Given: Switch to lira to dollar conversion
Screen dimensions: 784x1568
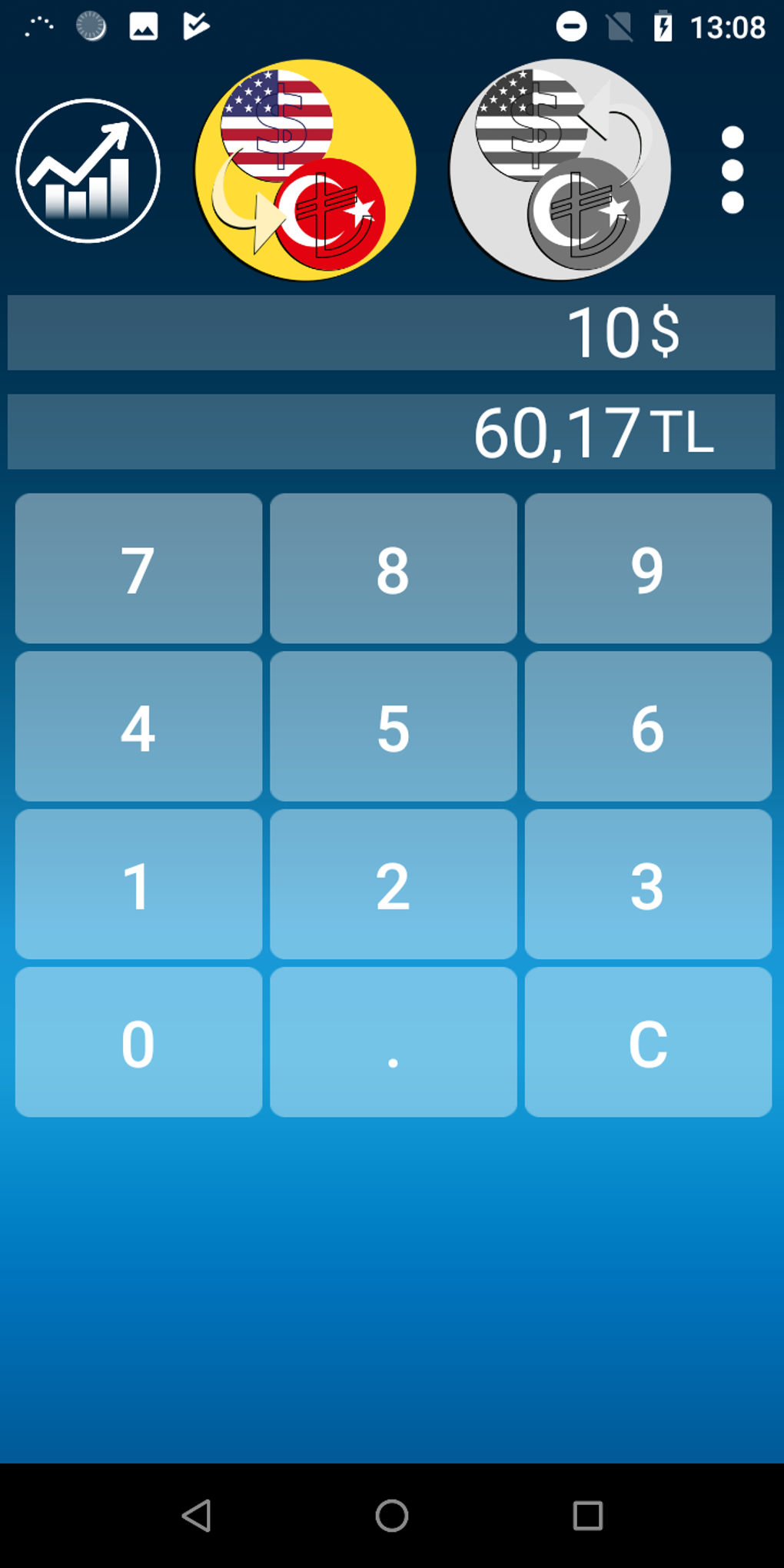Looking at the screenshot, I should pyautogui.click(x=560, y=170).
